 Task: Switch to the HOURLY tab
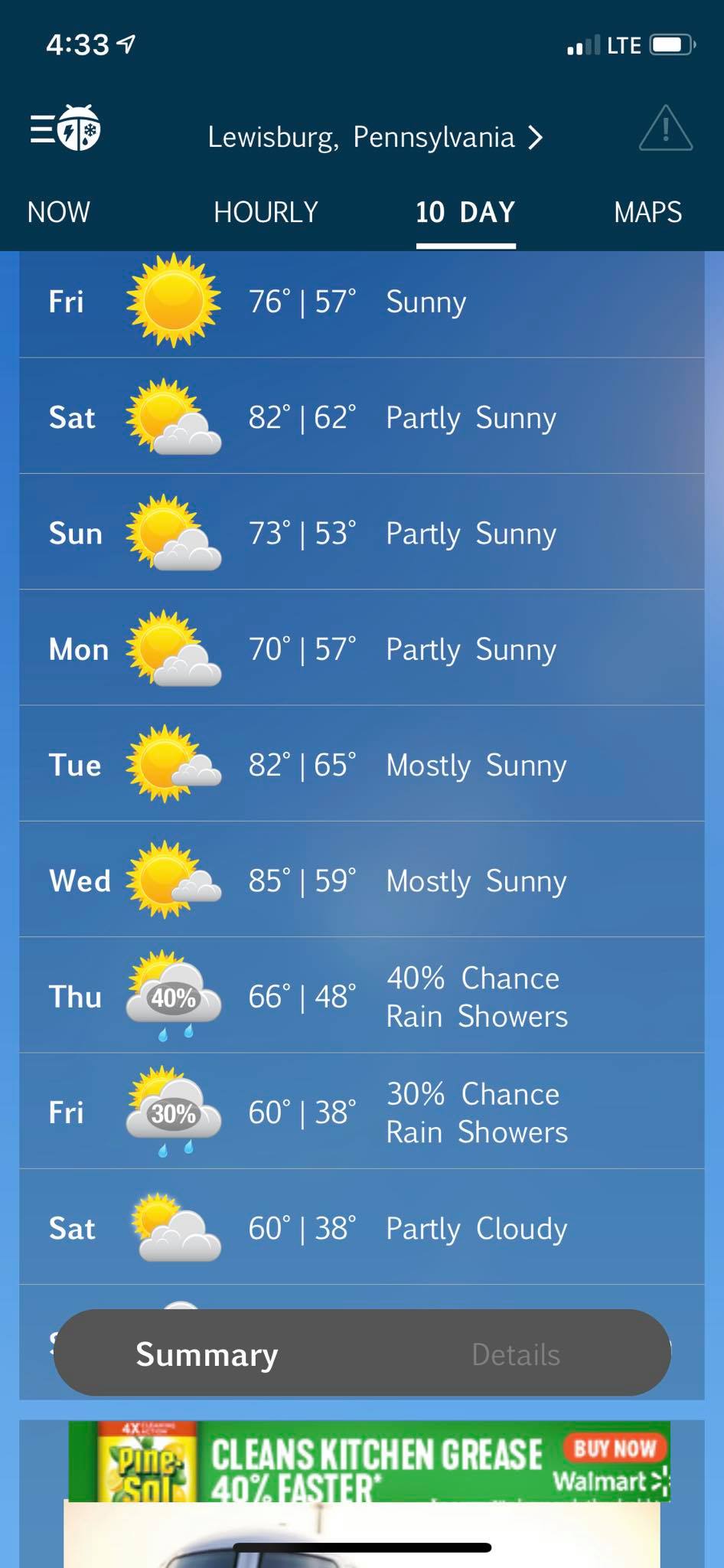(266, 212)
